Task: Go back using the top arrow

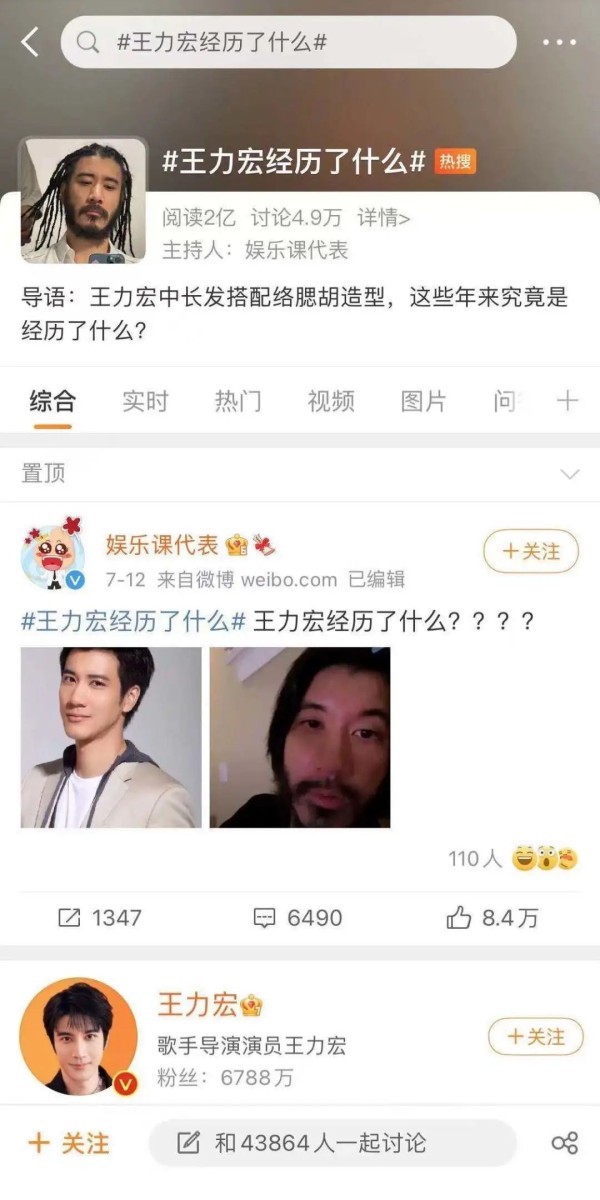Action: 30,42
